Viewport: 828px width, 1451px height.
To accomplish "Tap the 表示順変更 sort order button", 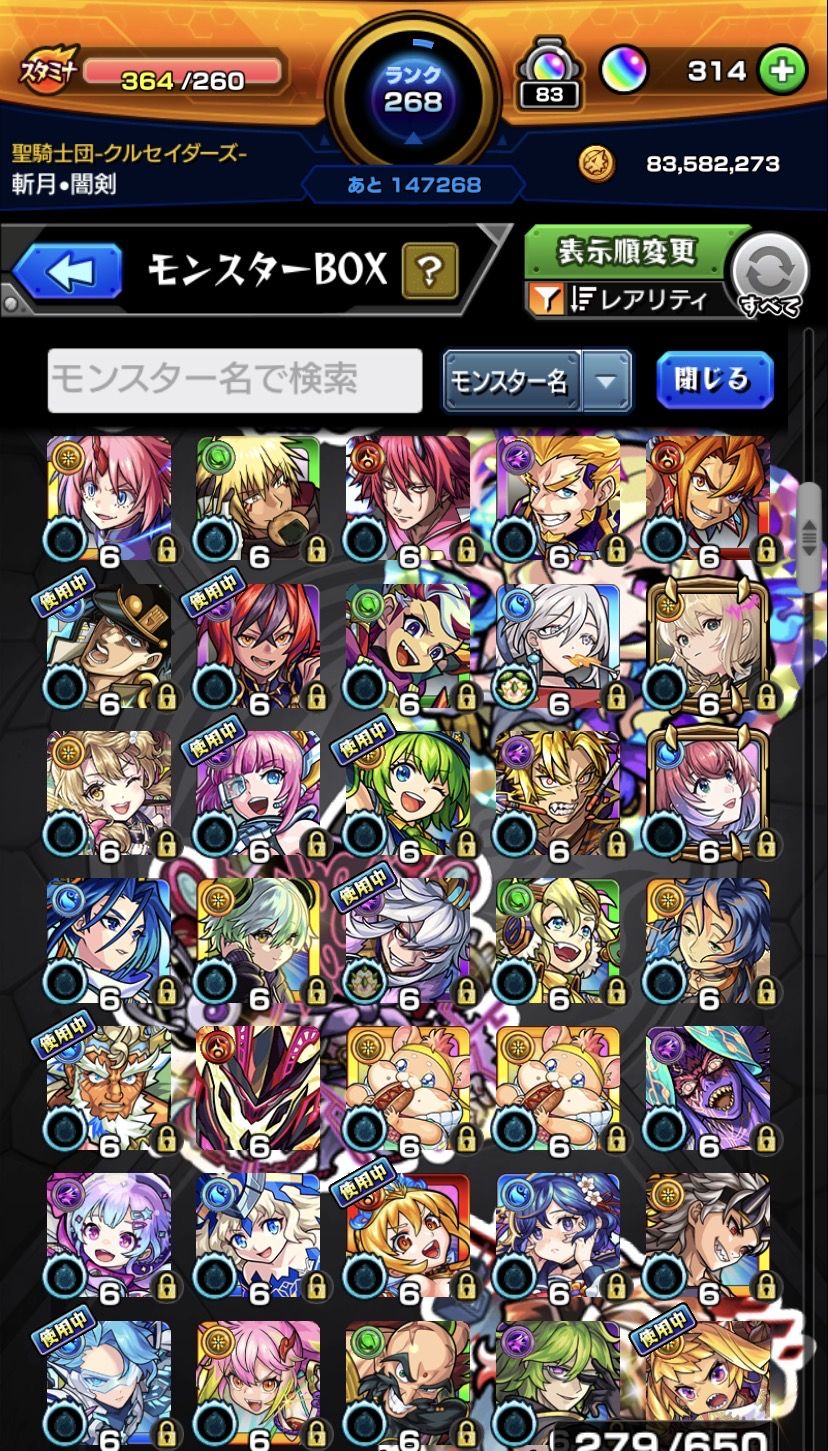I will [627, 252].
